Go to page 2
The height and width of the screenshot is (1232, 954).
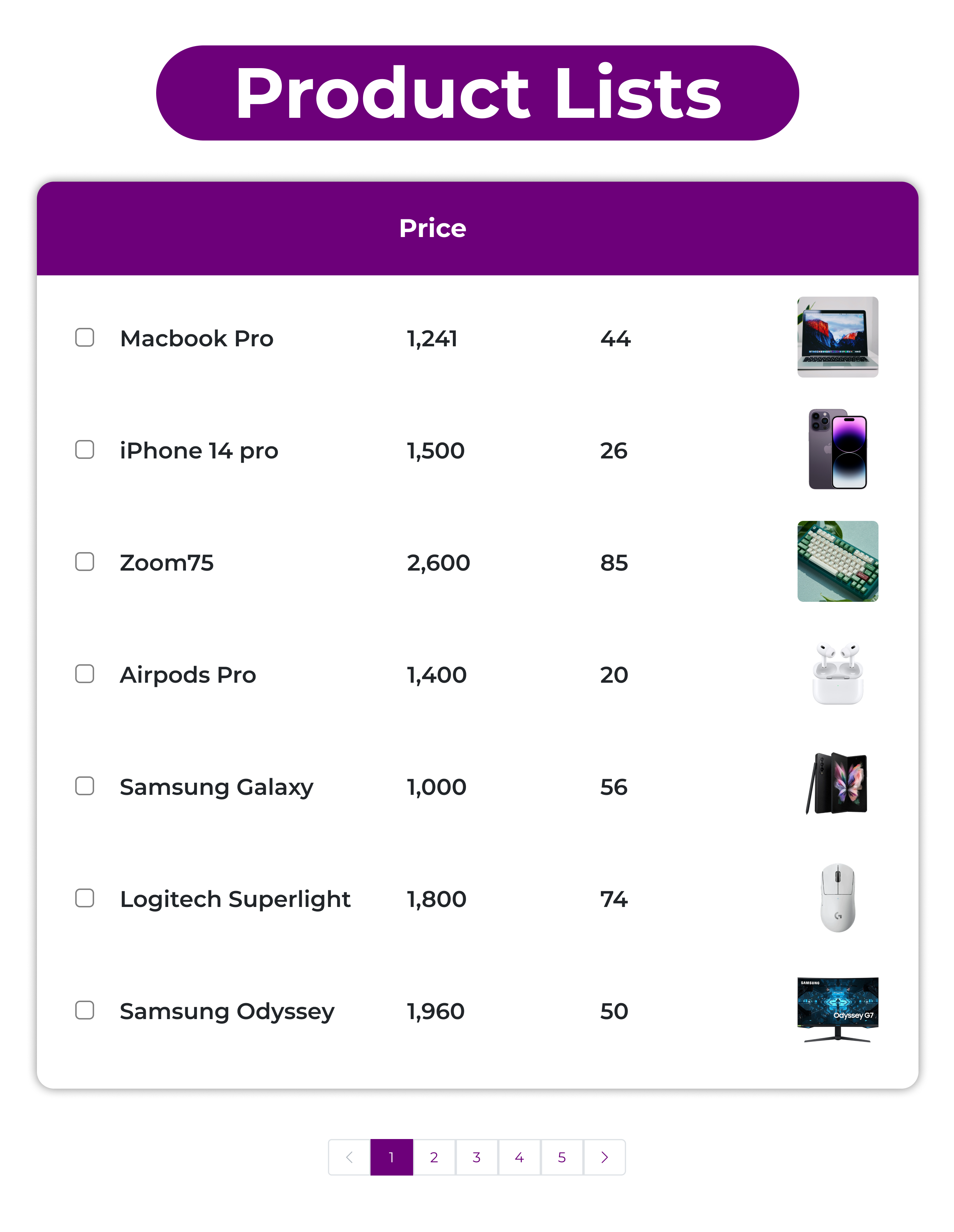point(434,1157)
